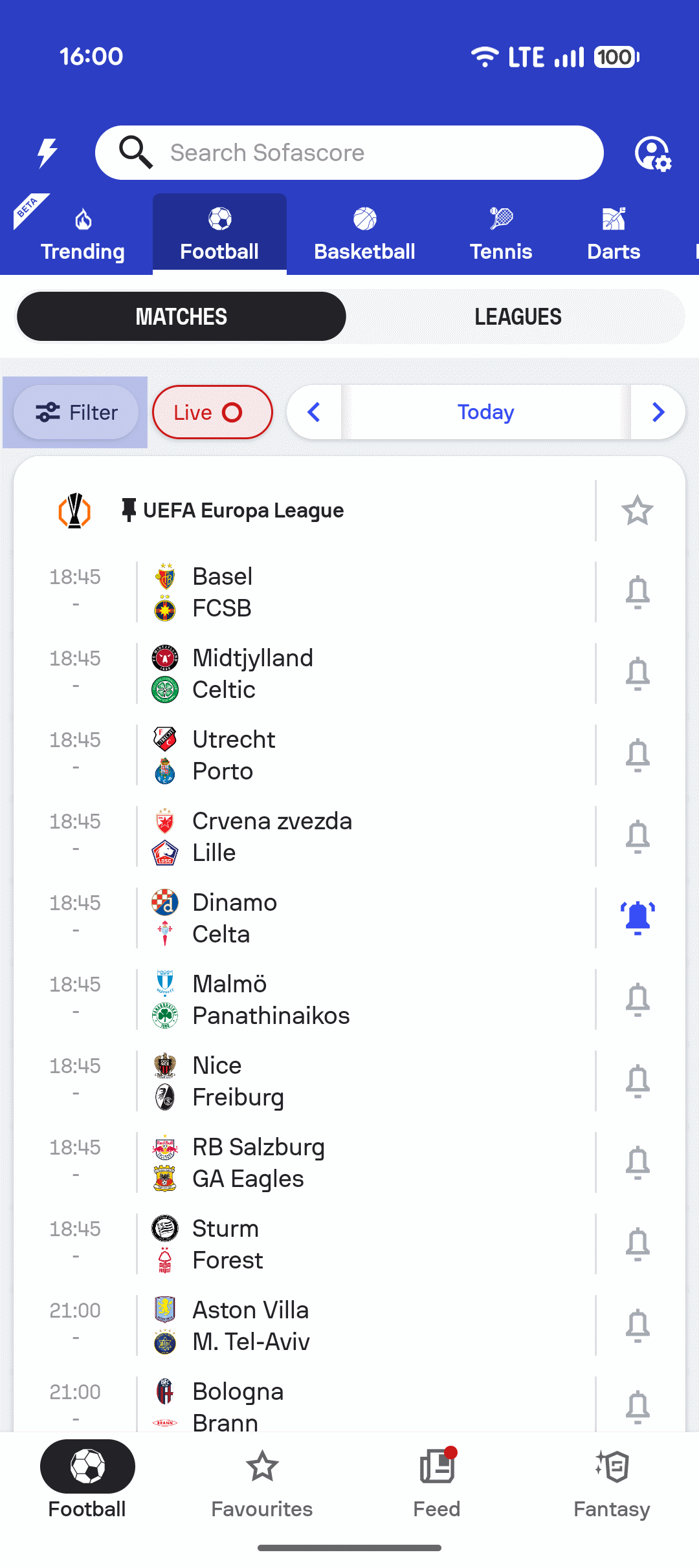Viewport: 699px width, 1568px height.
Task: Open the lightning bolt quick access icon
Action: pyautogui.click(x=47, y=153)
